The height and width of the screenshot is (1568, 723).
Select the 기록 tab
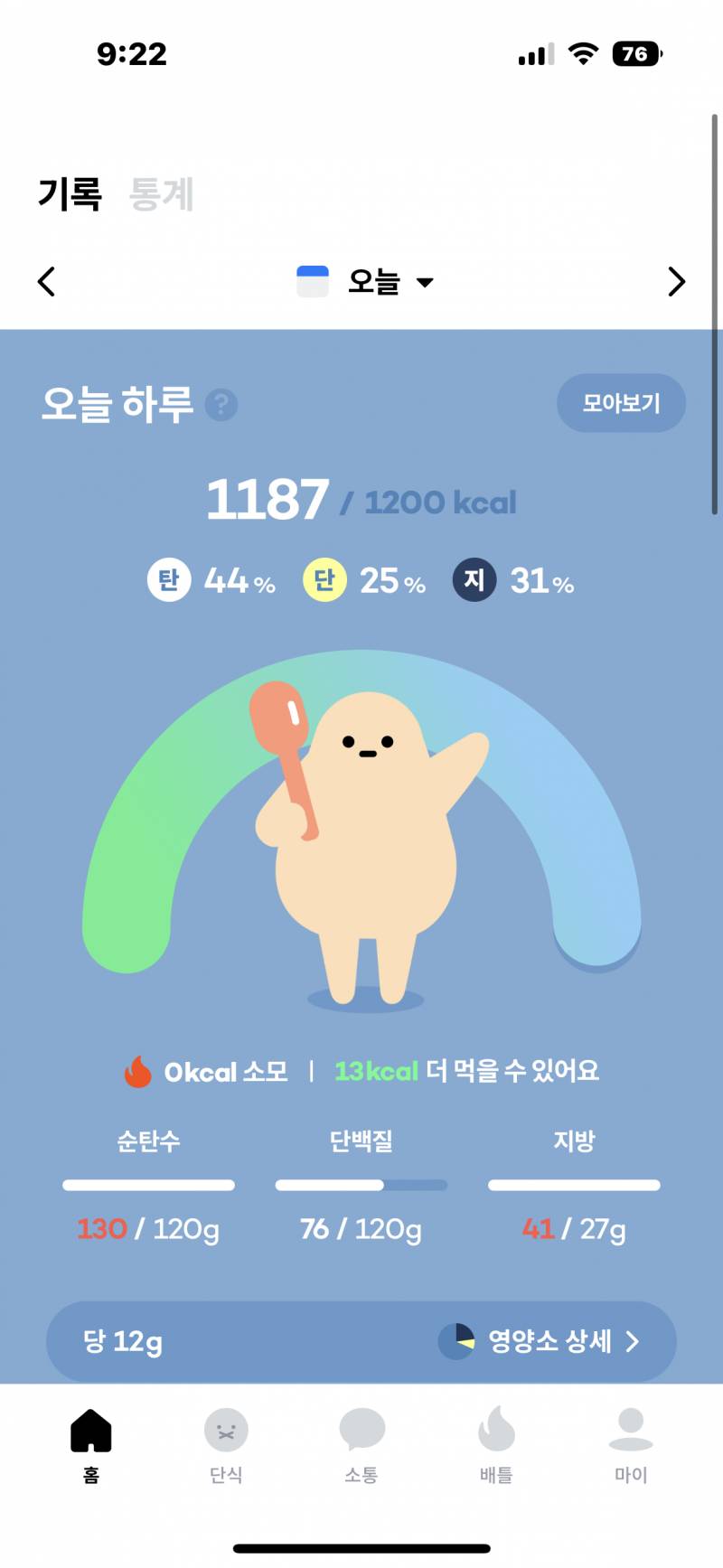[x=70, y=193]
